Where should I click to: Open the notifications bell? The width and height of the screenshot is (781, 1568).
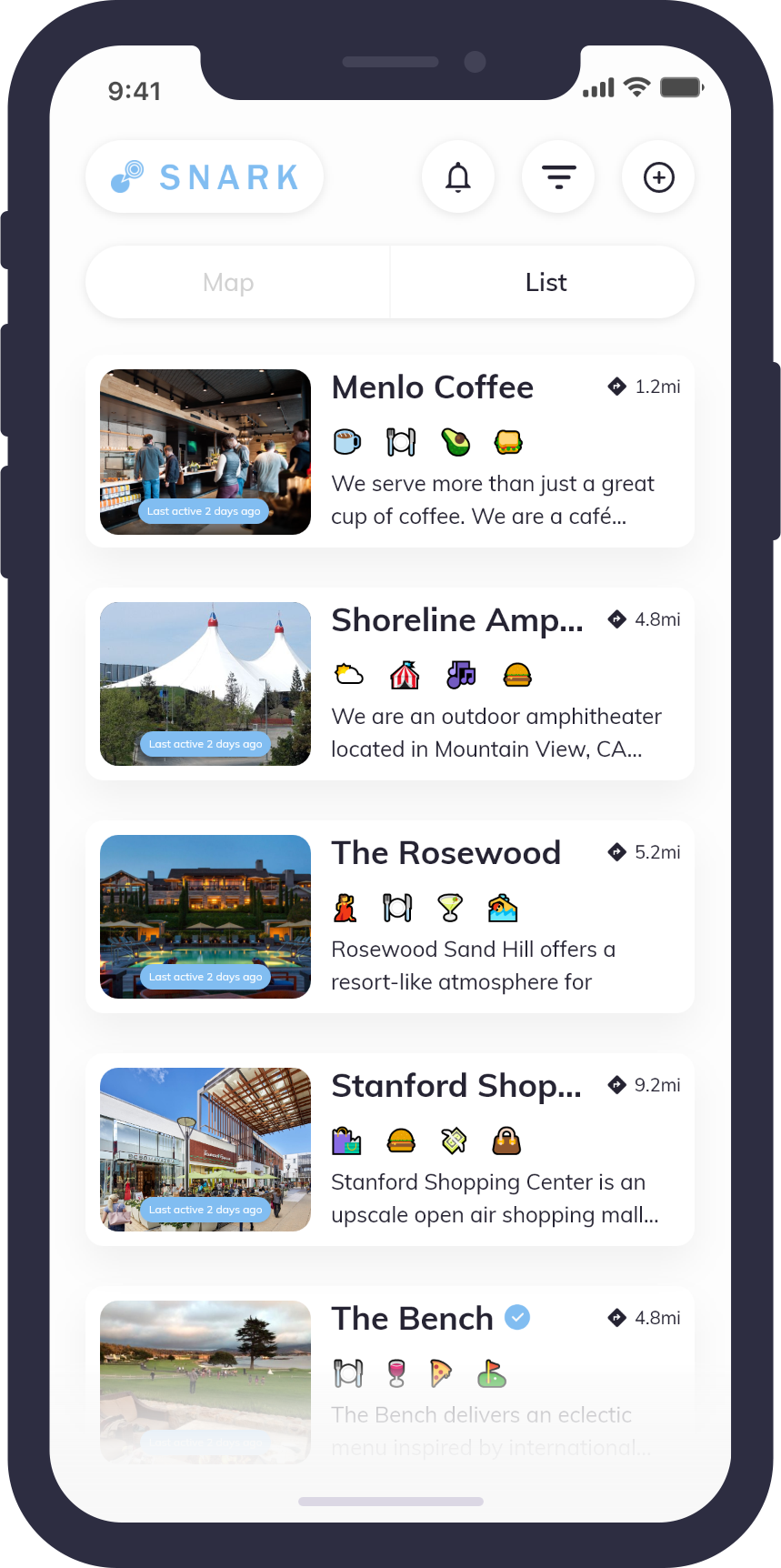tap(458, 177)
